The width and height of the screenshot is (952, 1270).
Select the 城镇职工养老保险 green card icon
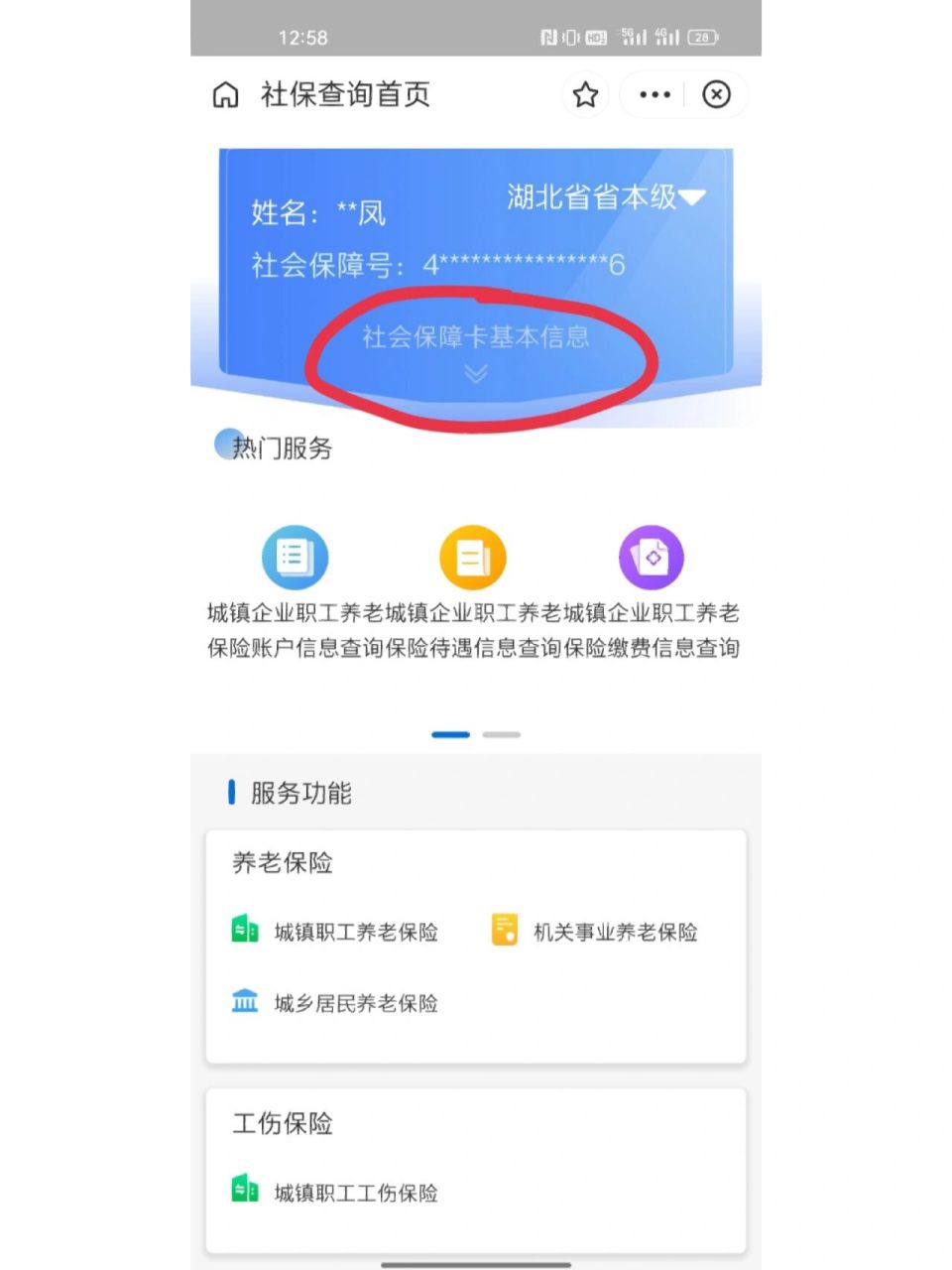[244, 931]
